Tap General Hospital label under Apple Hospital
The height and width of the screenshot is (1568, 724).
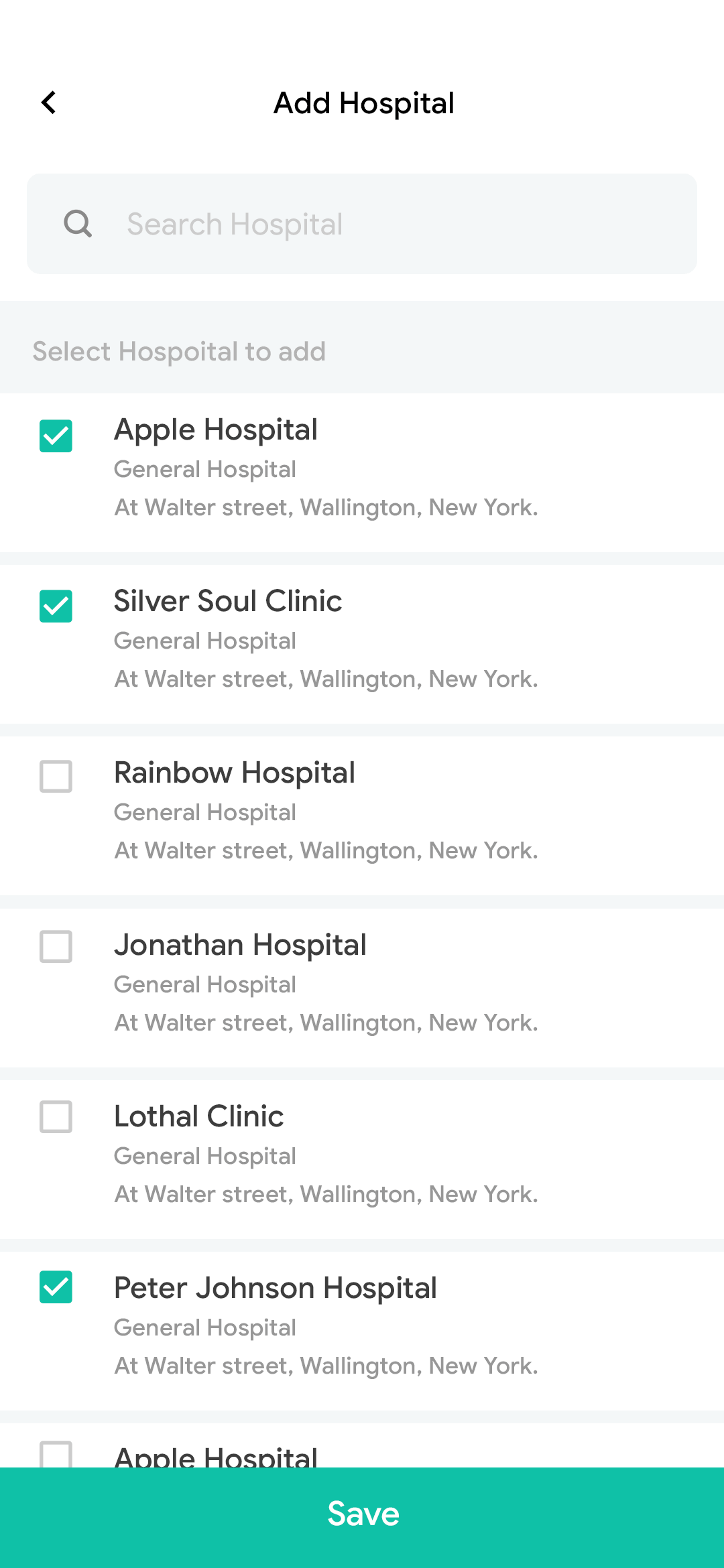(x=204, y=469)
